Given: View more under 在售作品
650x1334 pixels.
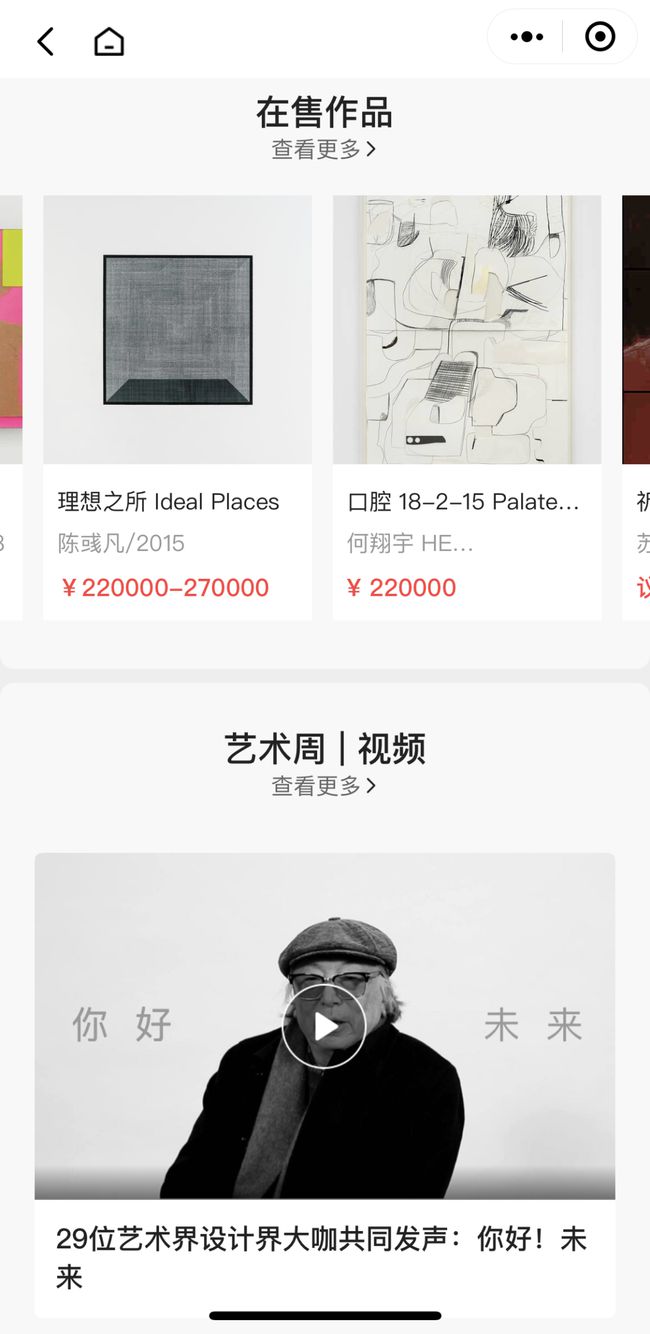Looking at the screenshot, I should coord(324,149).
